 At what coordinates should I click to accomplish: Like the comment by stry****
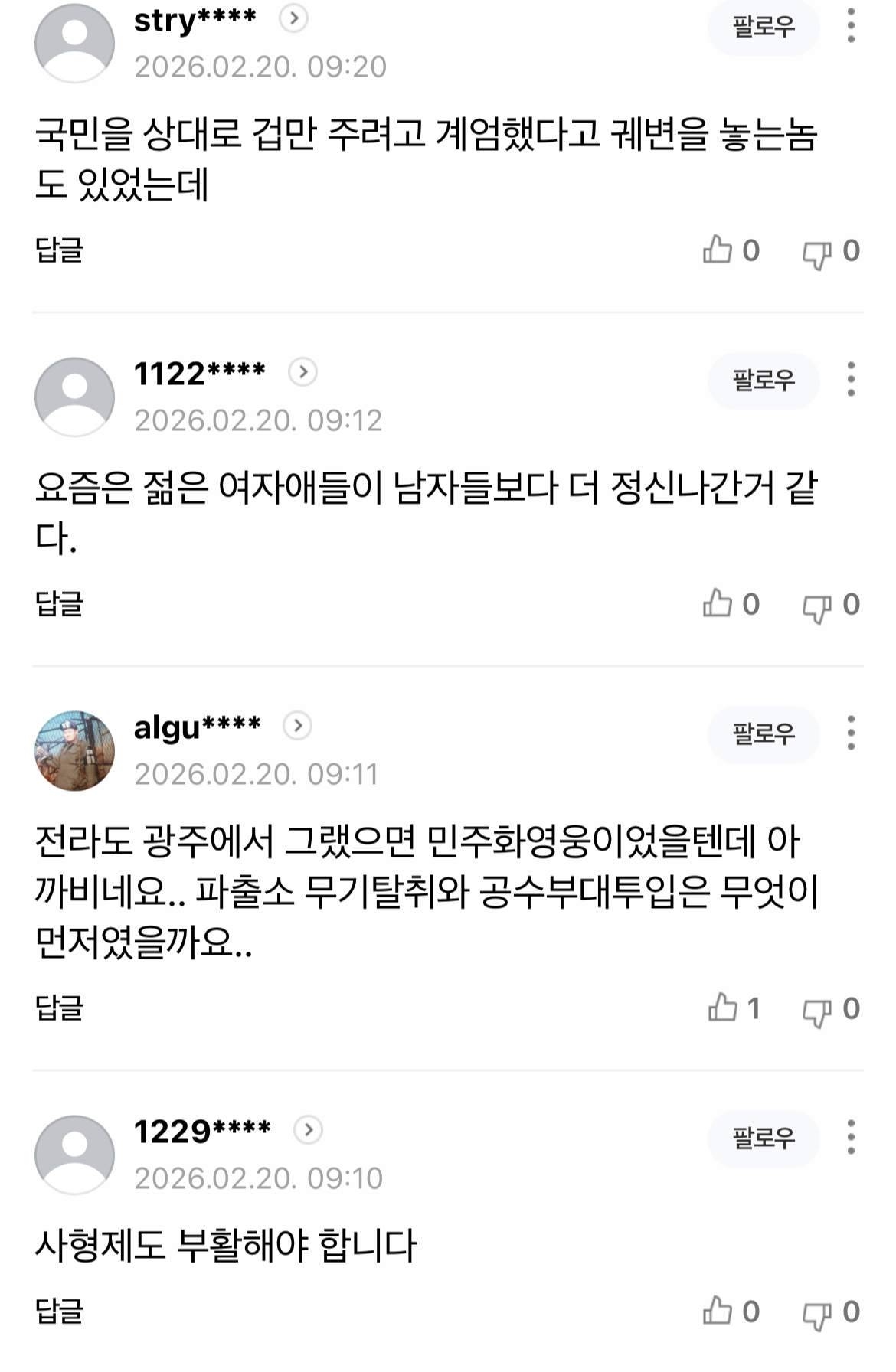pyautogui.click(x=718, y=250)
